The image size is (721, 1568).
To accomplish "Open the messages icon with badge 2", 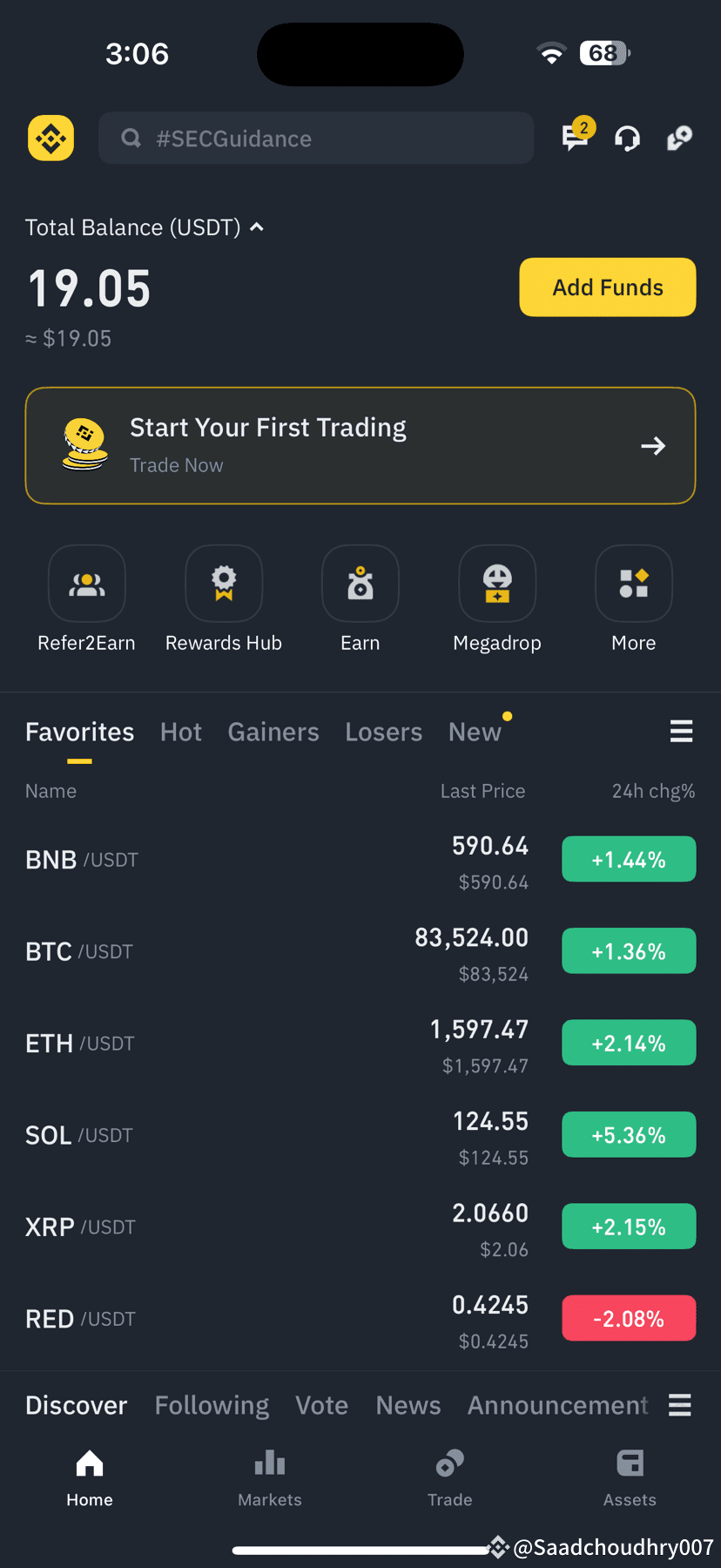I will pos(576,136).
